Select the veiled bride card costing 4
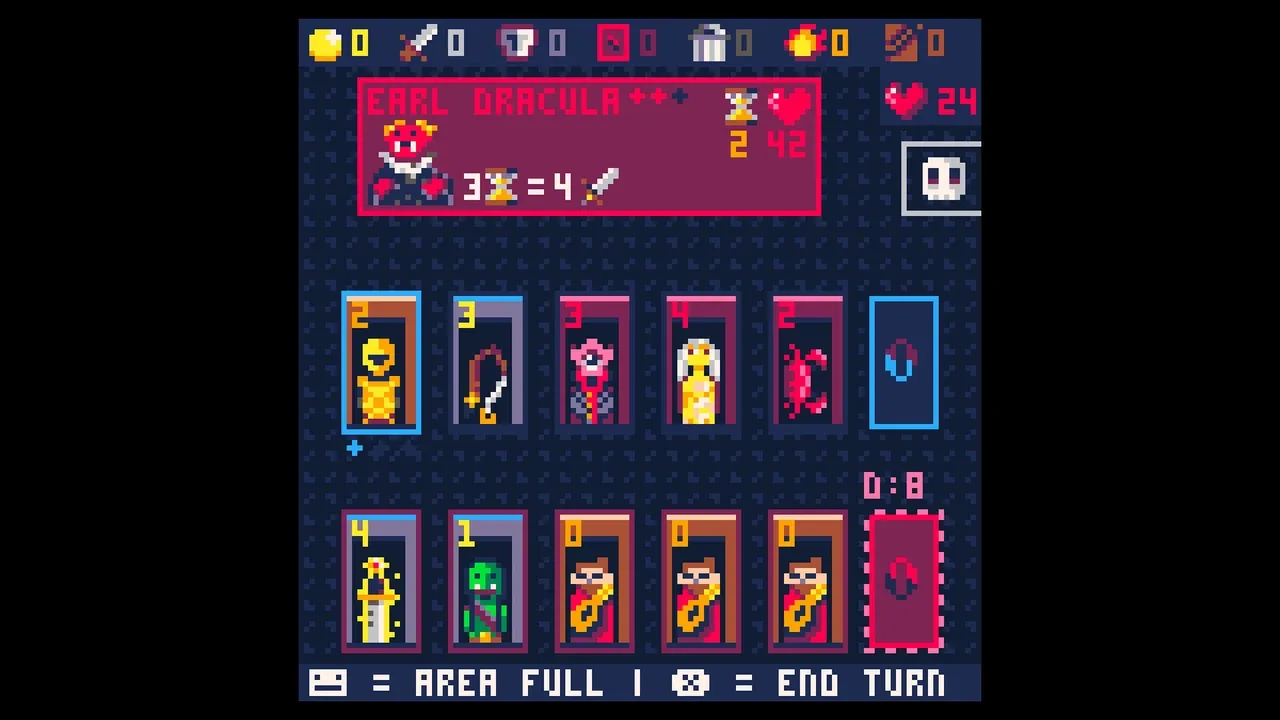The height and width of the screenshot is (720, 1280). (701, 362)
